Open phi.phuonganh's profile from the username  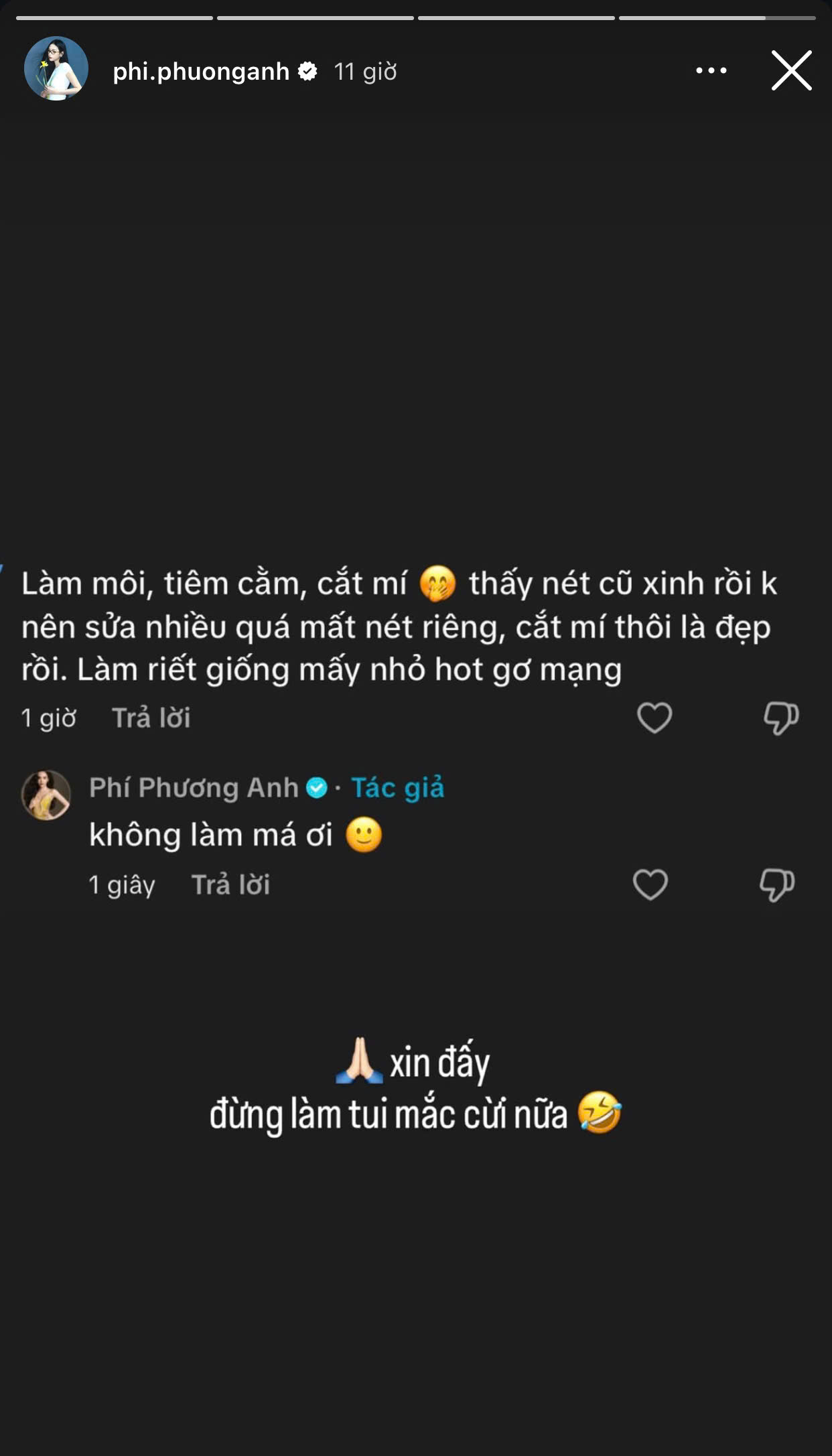pos(200,71)
